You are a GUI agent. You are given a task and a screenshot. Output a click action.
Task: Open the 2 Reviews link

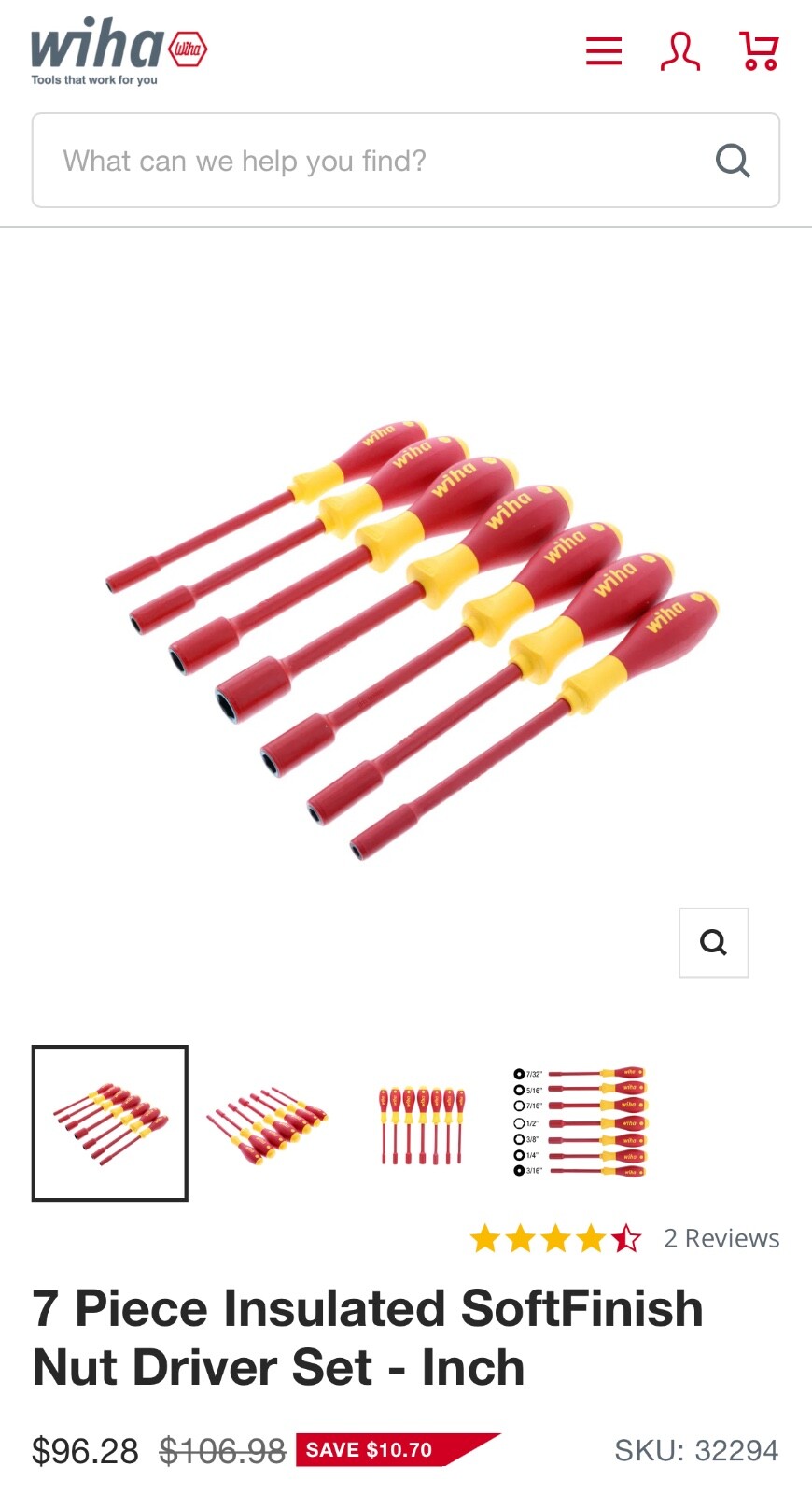point(721,1238)
